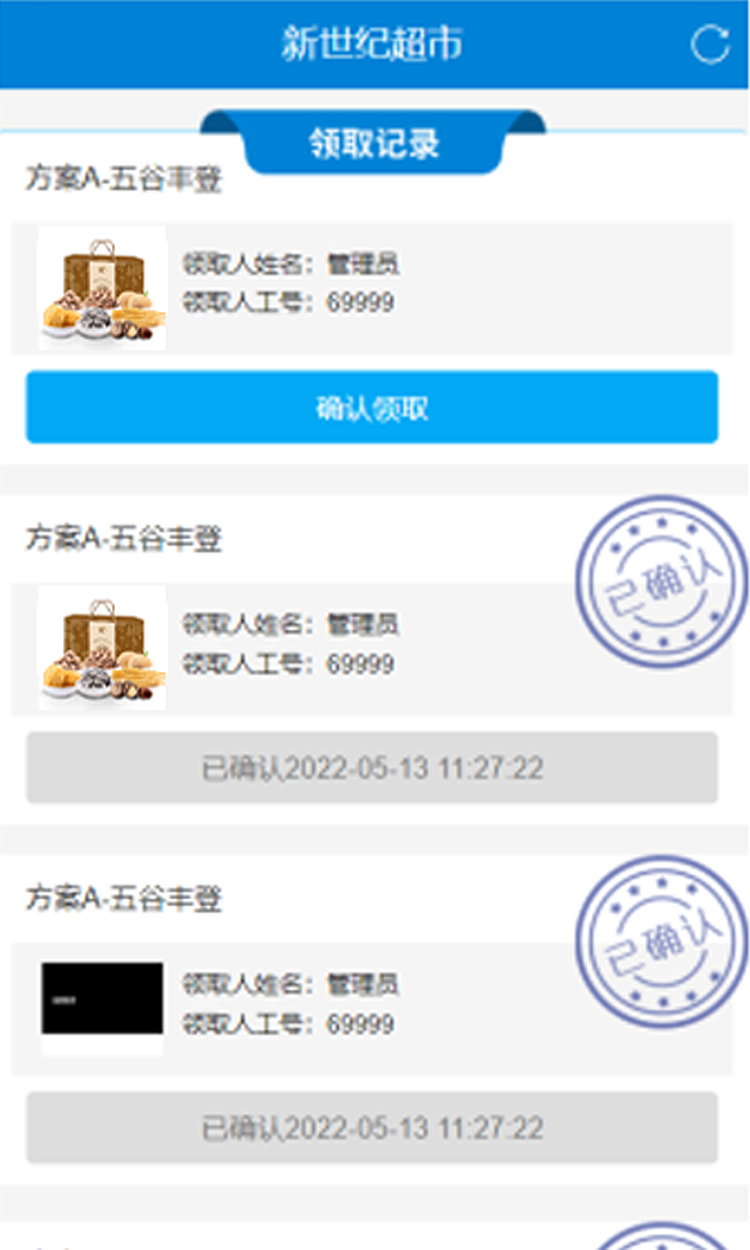
Task: Tap the refresh icon in header
Action: click(x=710, y=45)
